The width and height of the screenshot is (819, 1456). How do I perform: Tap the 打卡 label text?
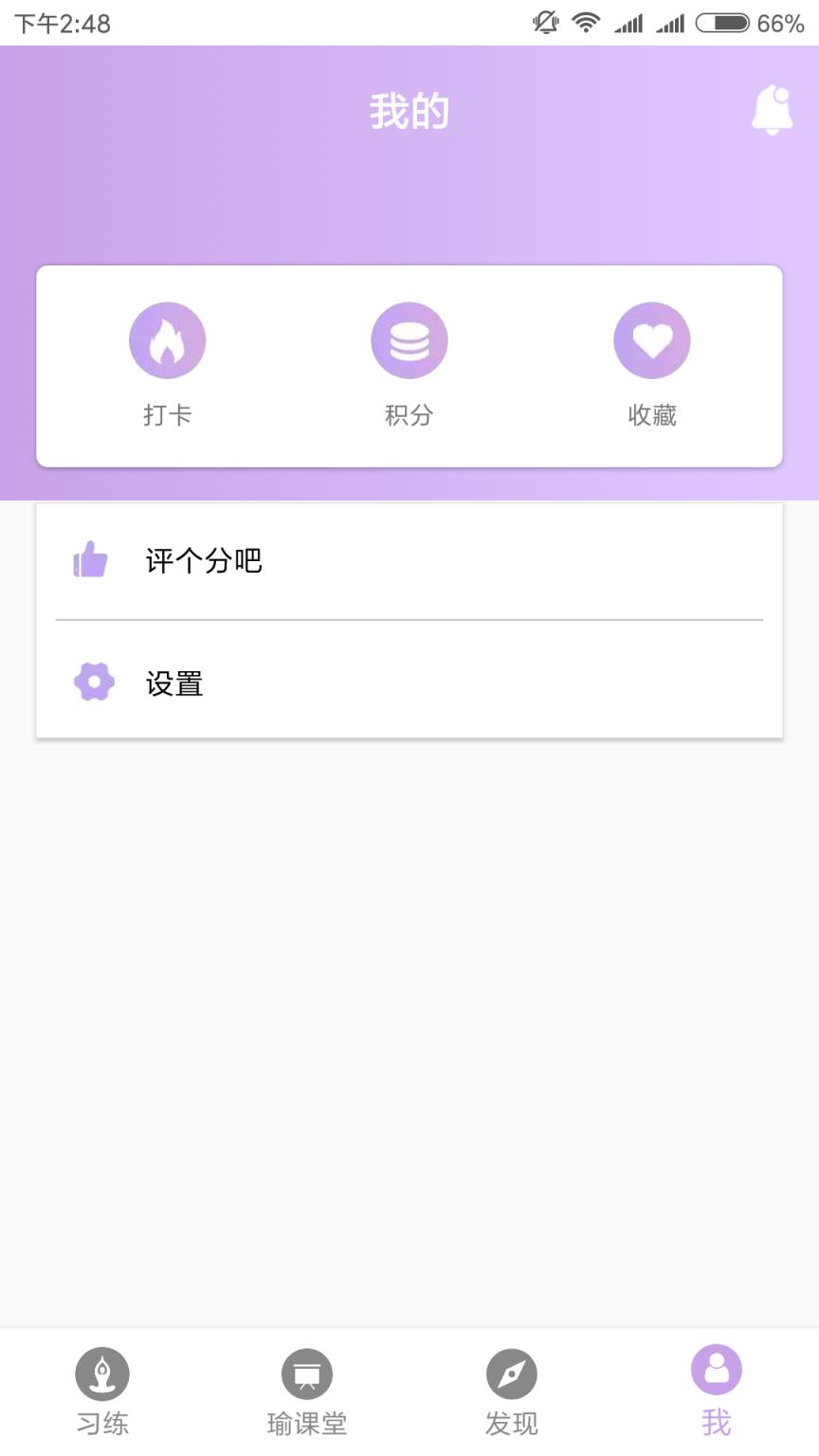tap(167, 414)
